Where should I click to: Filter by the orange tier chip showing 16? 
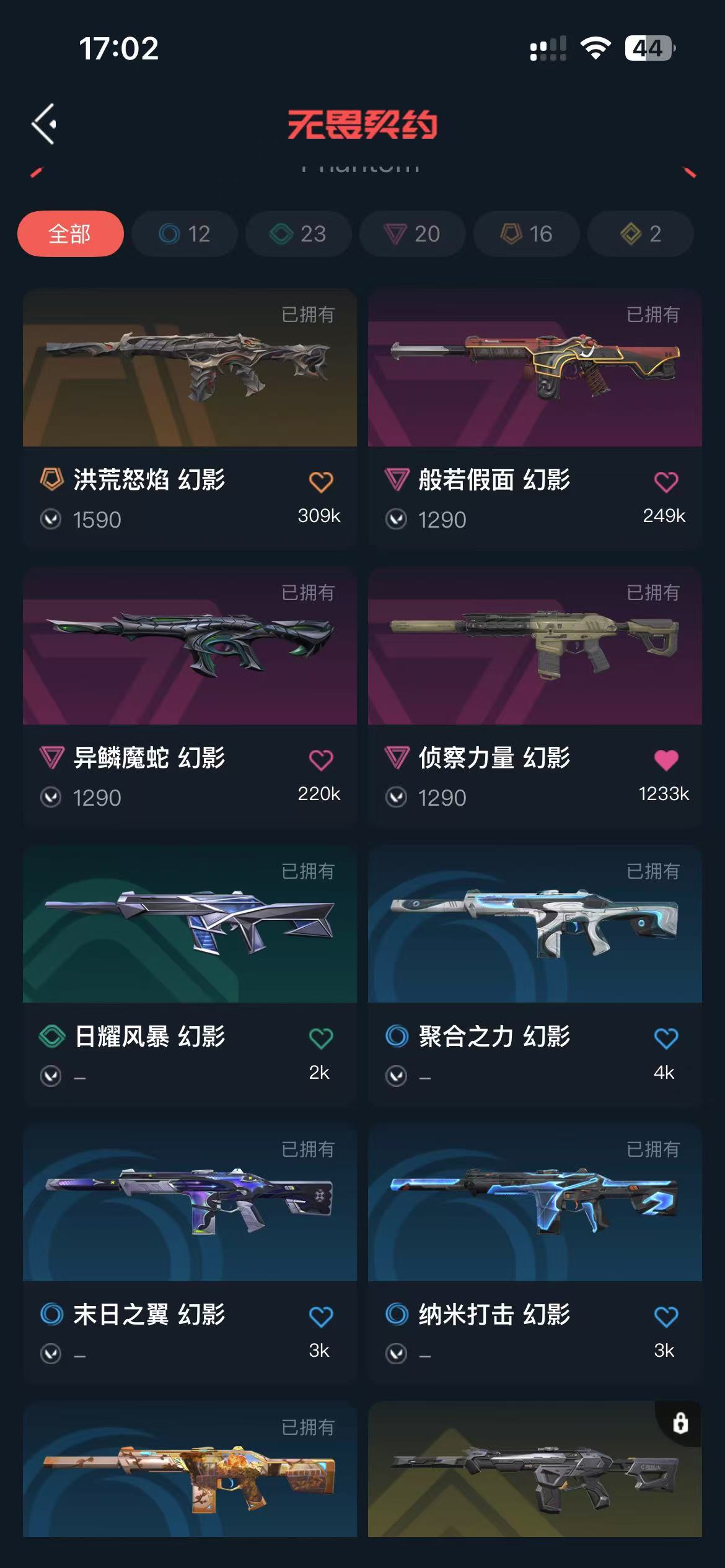526,234
